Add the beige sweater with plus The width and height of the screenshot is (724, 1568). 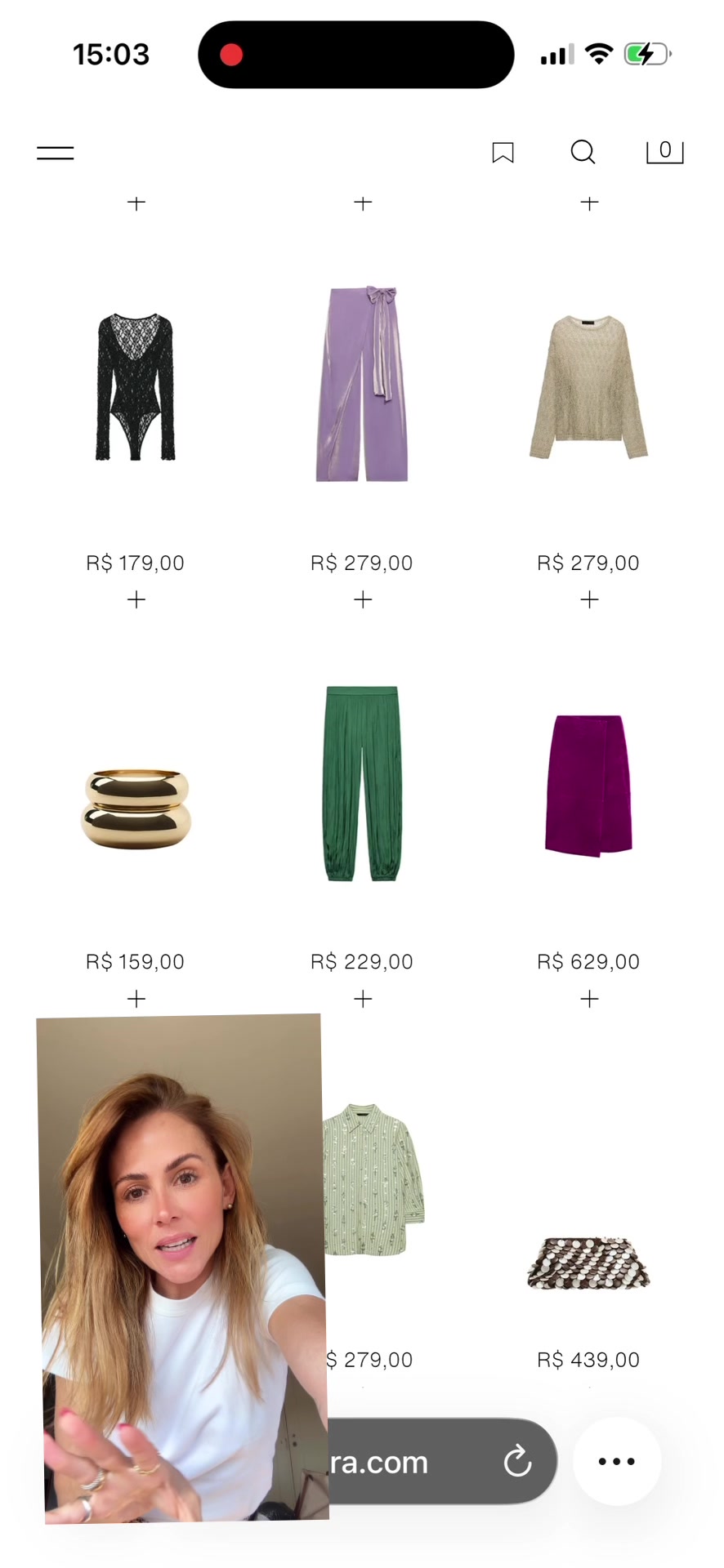point(589,600)
